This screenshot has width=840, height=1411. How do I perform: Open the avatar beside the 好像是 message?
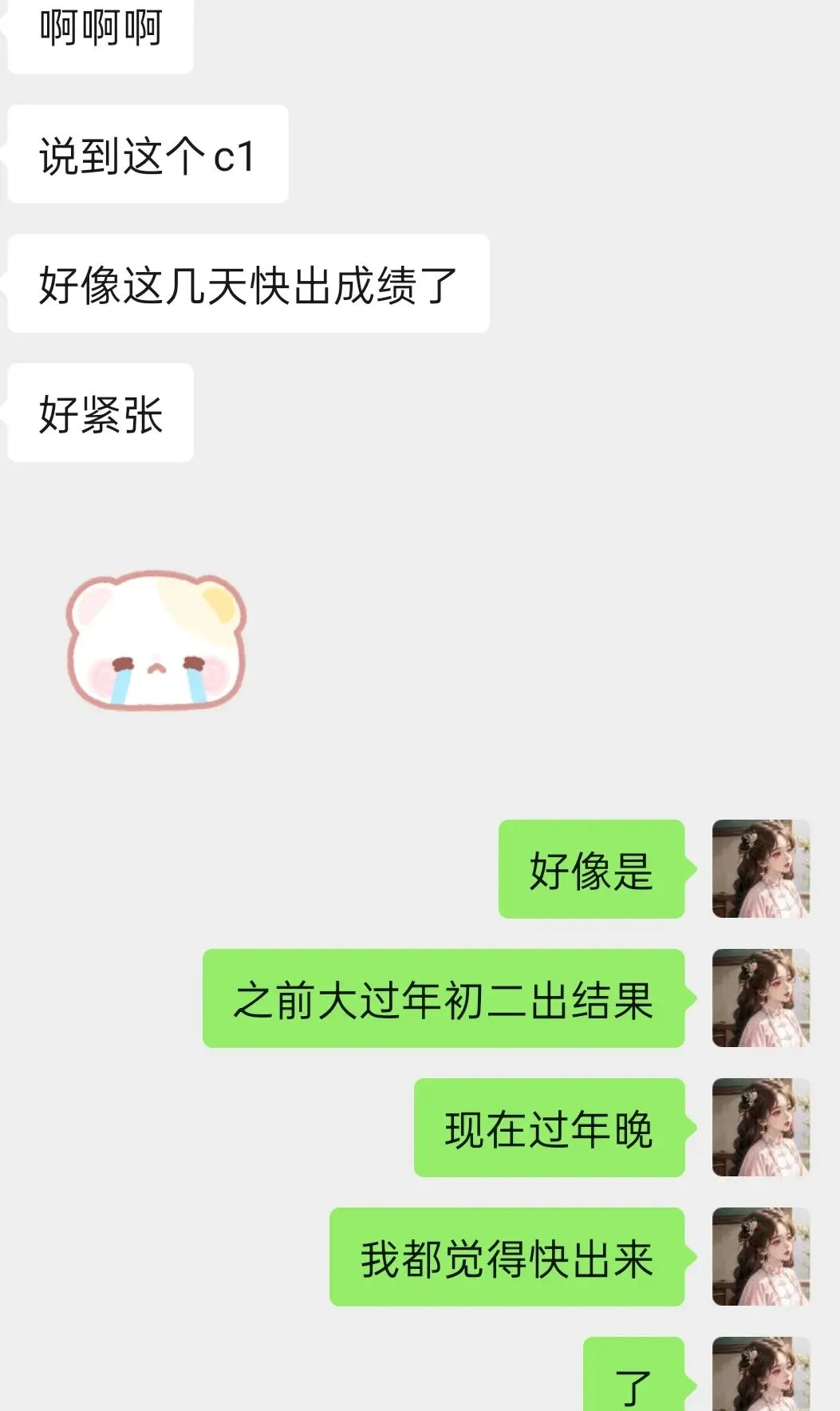coord(761,868)
